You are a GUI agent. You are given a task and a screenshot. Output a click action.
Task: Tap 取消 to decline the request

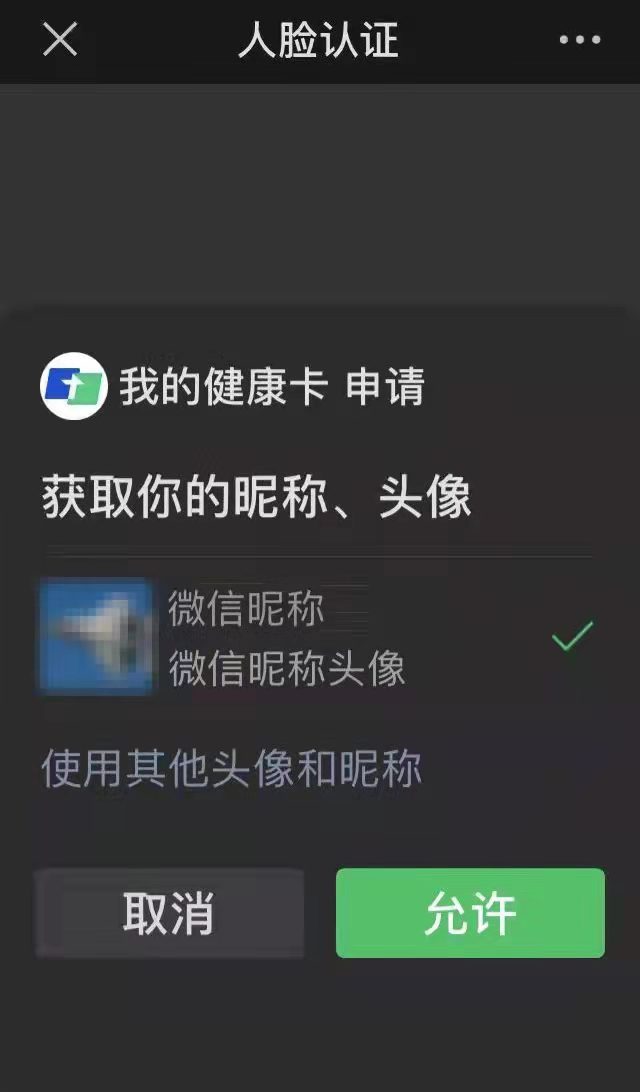(169, 913)
